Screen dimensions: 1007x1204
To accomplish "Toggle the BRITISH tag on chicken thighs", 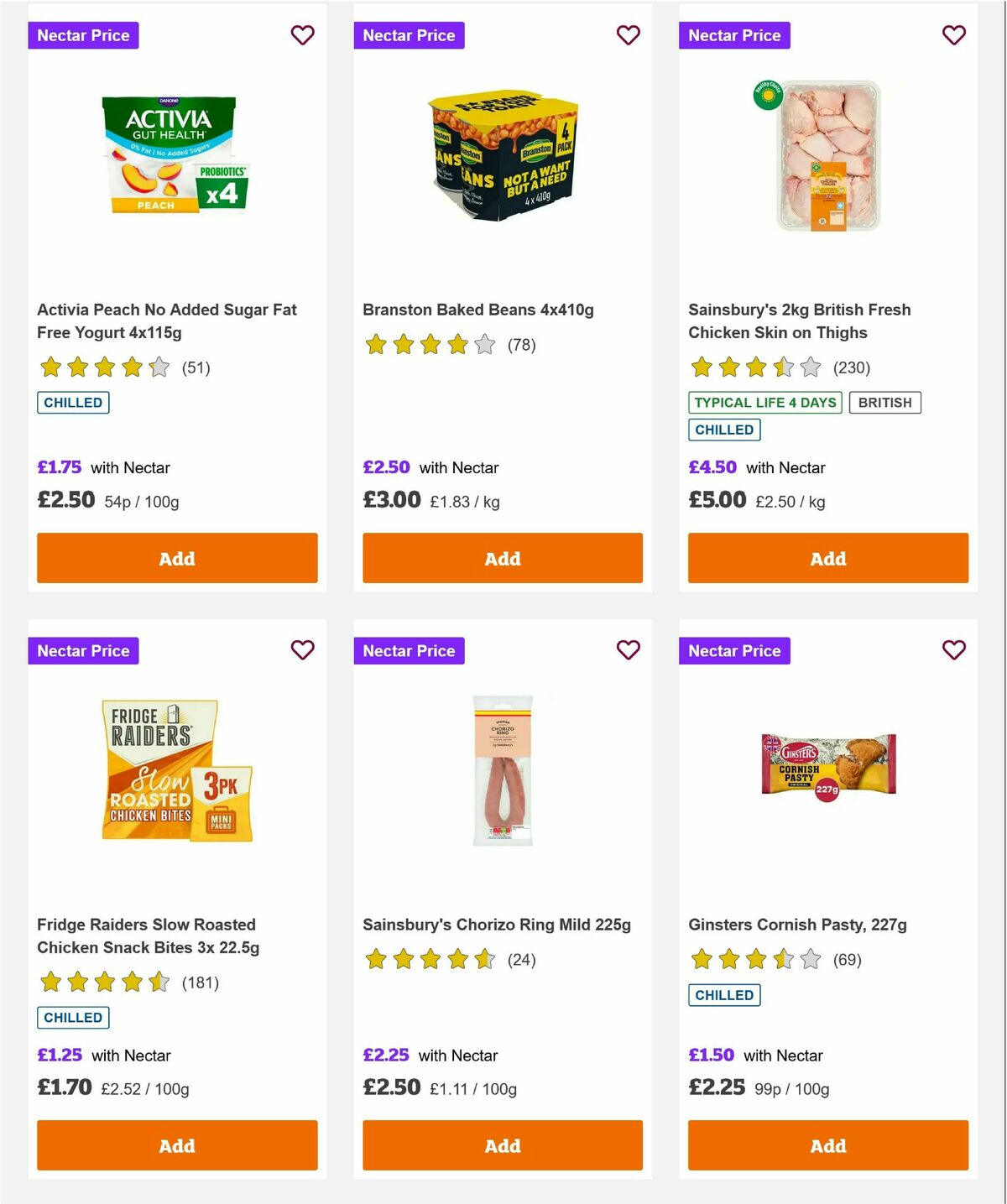I will click(884, 403).
